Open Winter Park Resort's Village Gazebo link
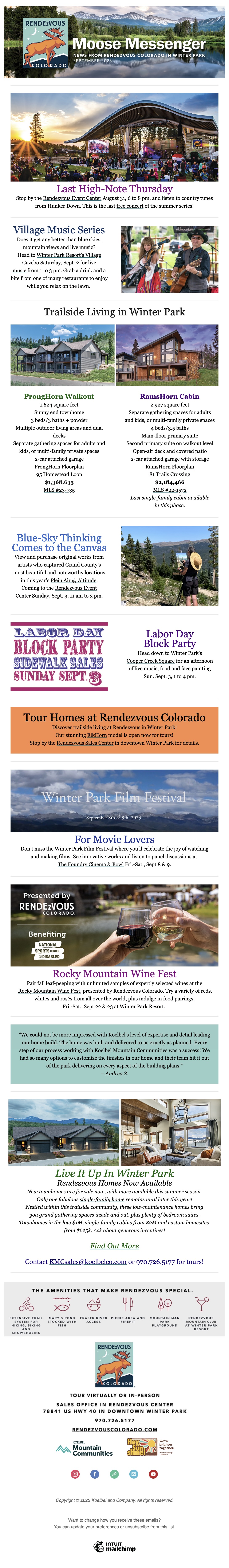Image resolution: width=229 pixels, height=1568 pixels. (x=69, y=255)
